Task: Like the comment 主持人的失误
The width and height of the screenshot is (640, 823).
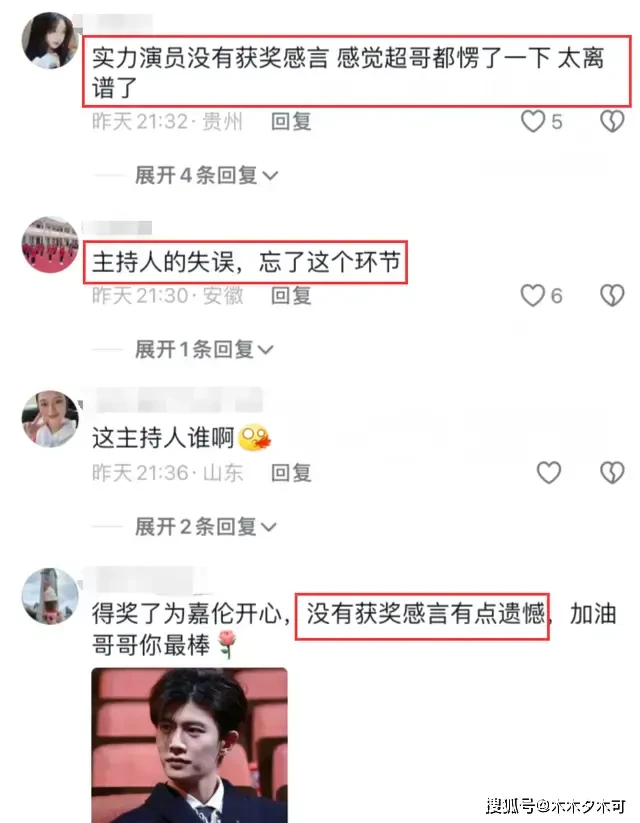Action: point(534,296)
